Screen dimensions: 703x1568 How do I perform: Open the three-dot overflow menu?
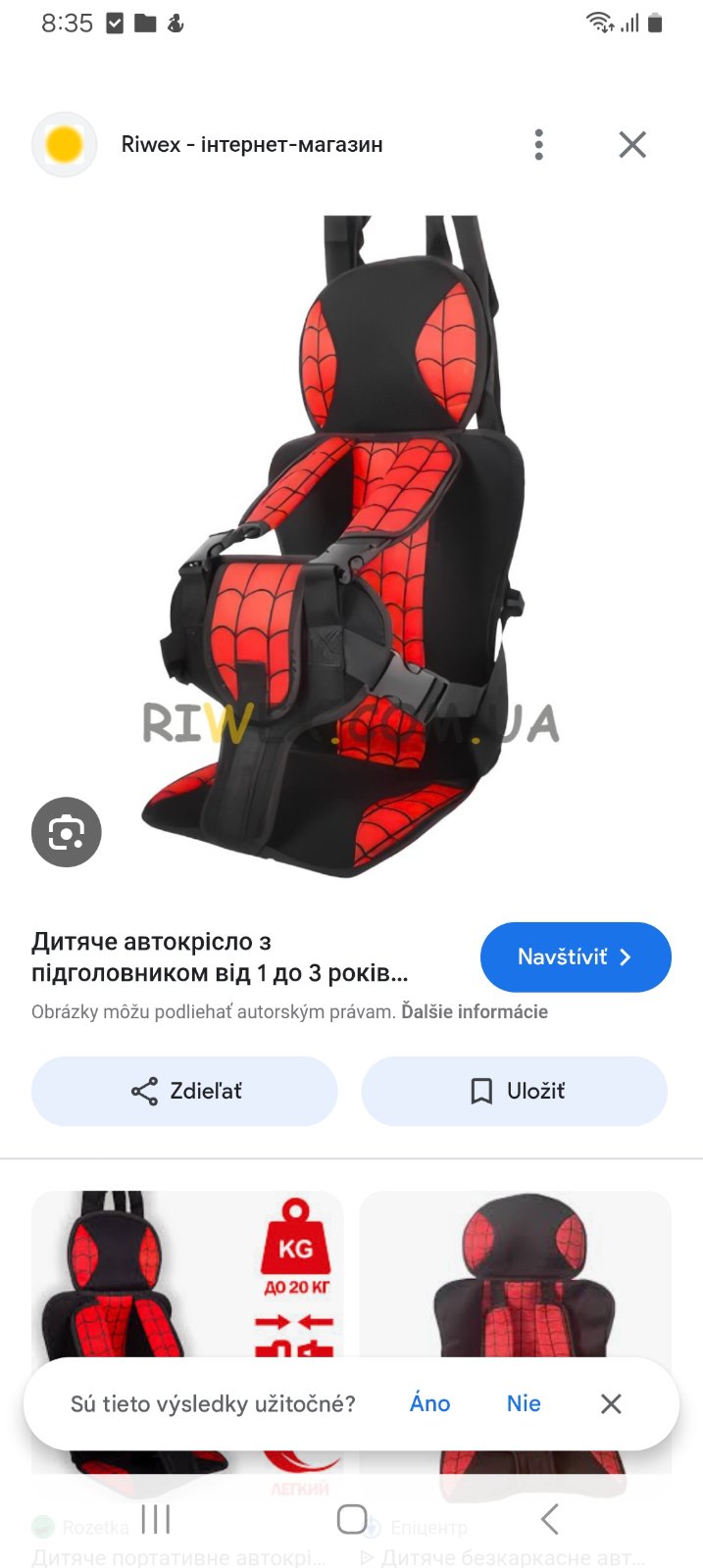tap(538, 144)
